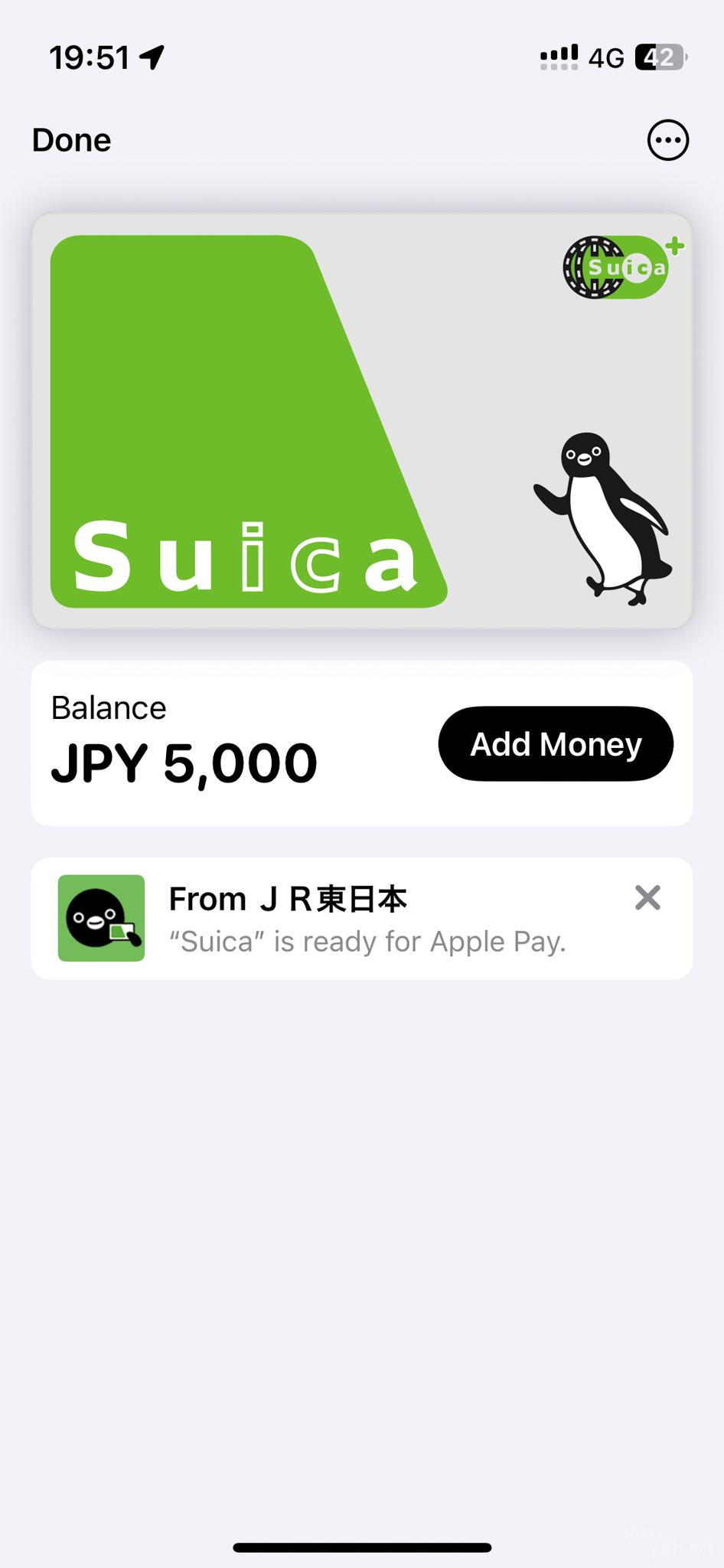Screen dimensions: 724x1568
Task: Open the more options ellipsis menu
Action: click(667, 140)
